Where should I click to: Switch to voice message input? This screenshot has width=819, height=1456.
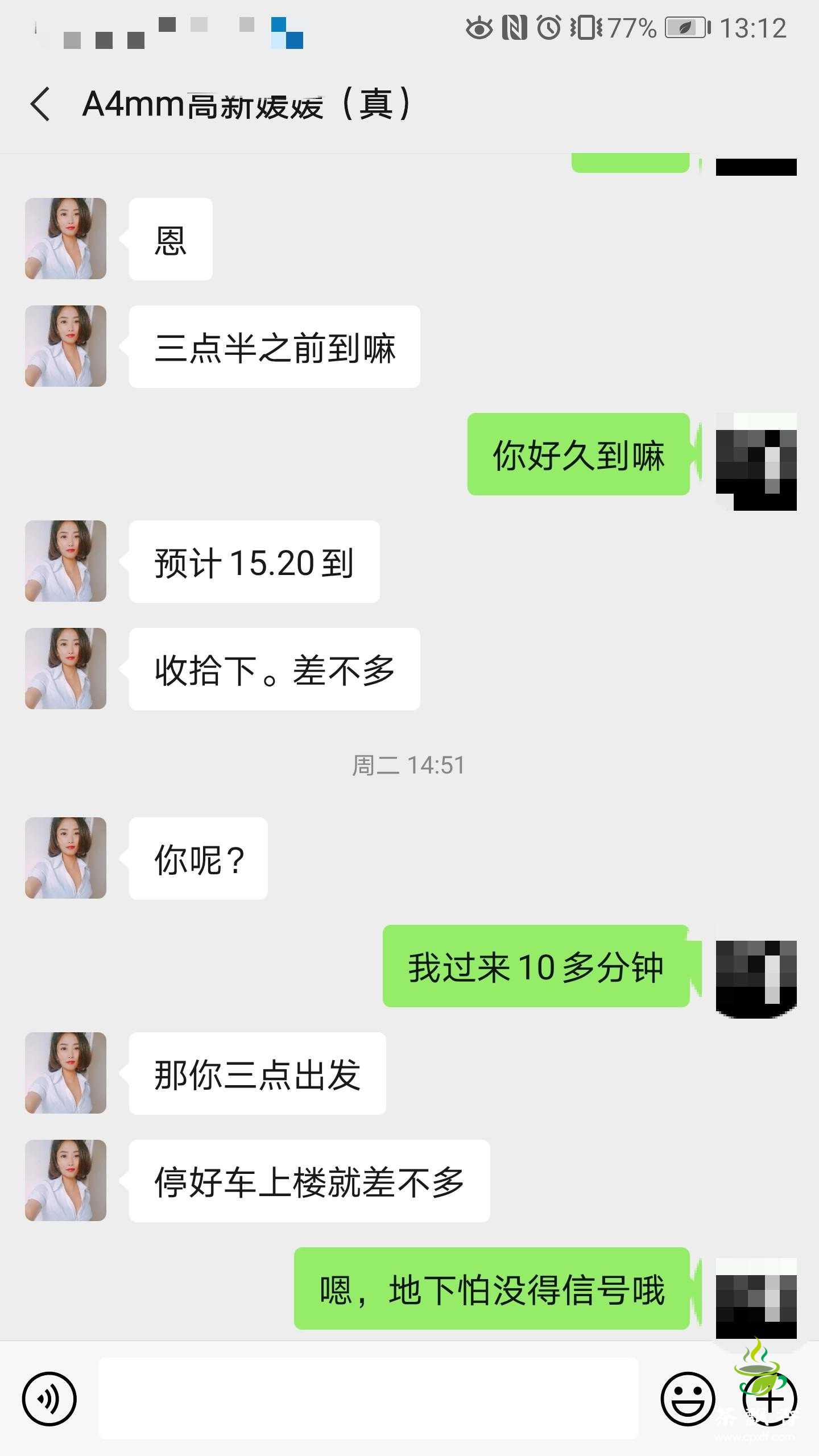tap(49, 1399)
